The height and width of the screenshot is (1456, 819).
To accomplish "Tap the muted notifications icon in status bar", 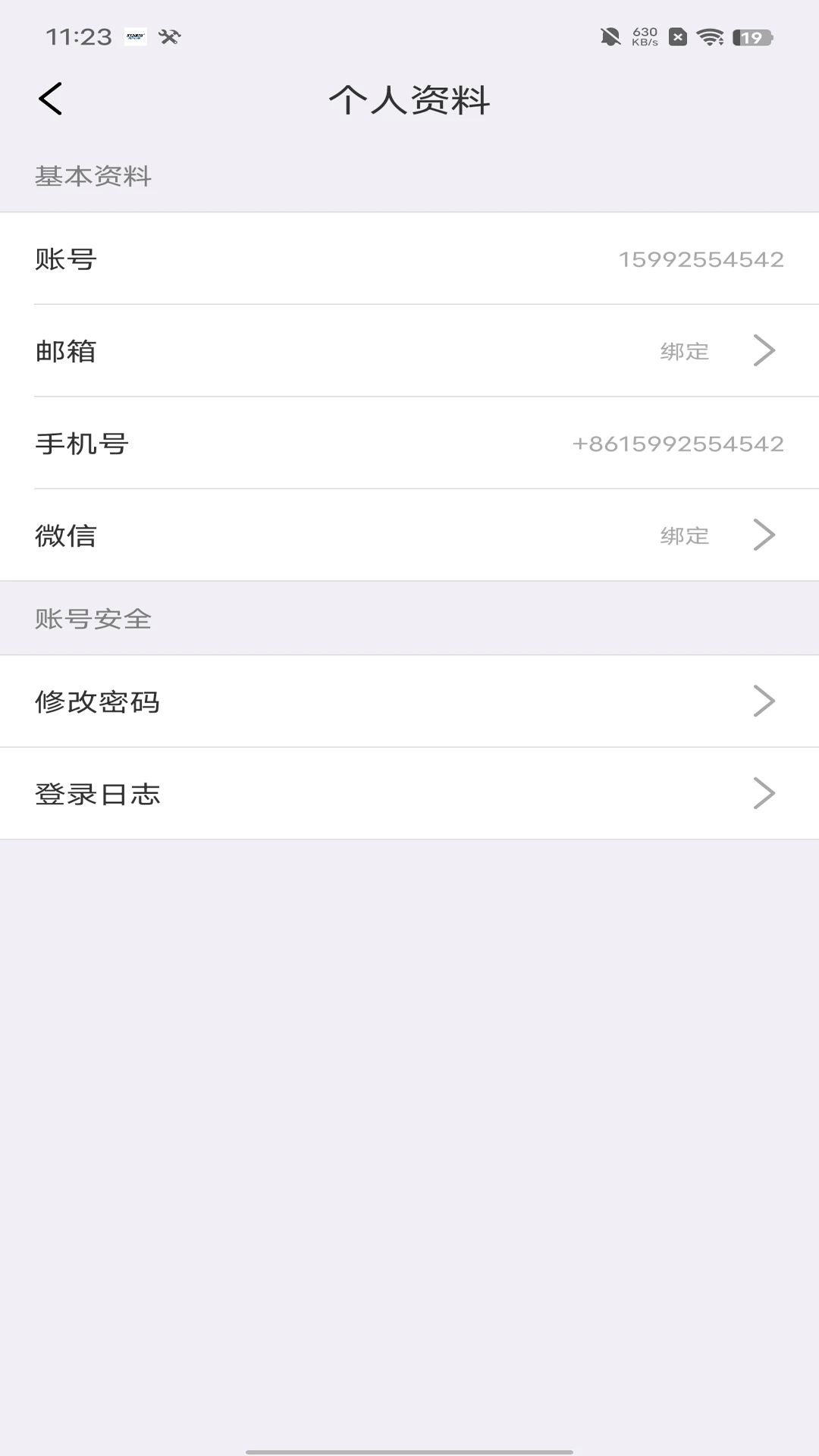I will point(609,34).
